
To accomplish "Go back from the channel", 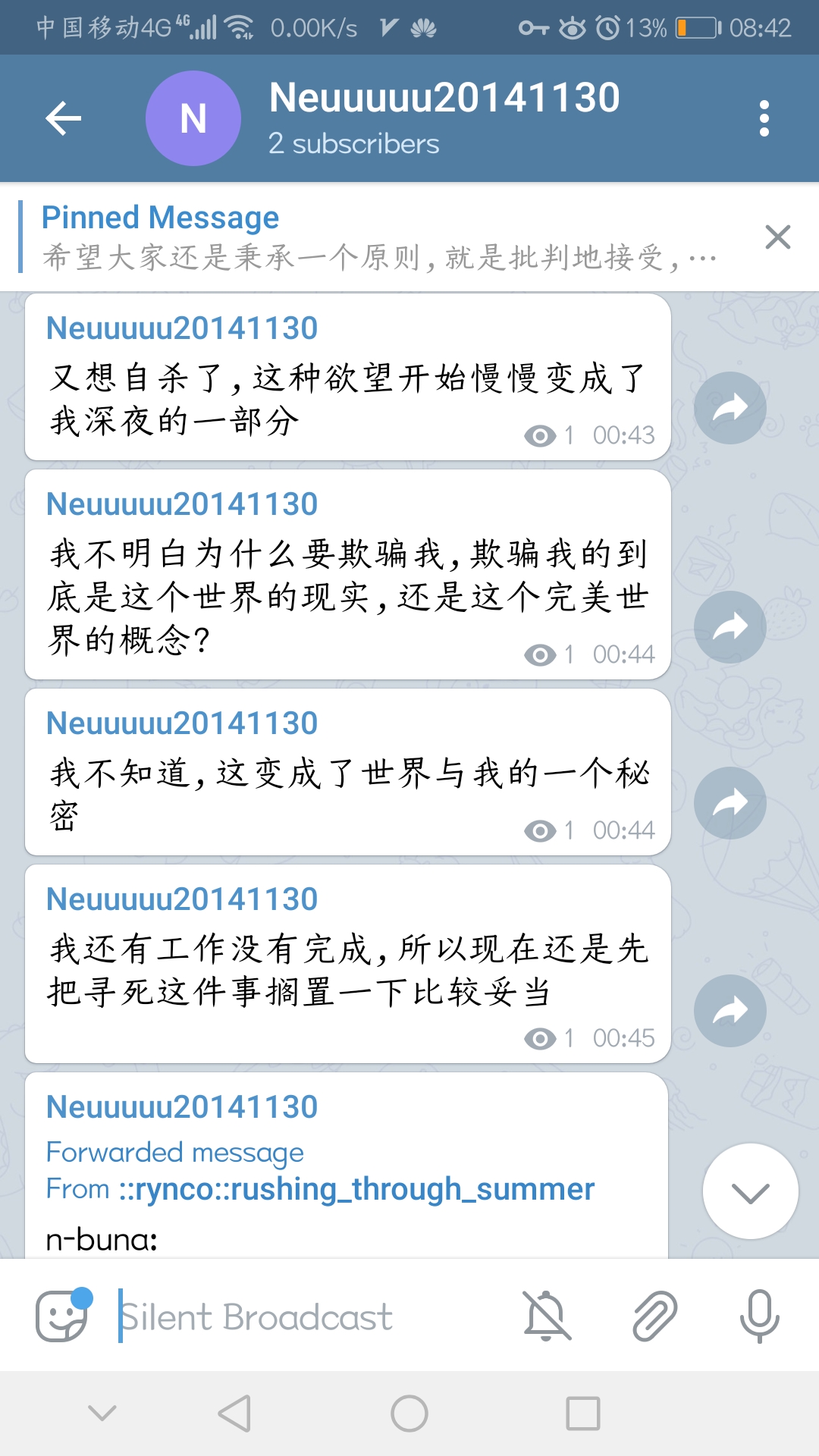I will pyautogui.click(x=64, y=118).
